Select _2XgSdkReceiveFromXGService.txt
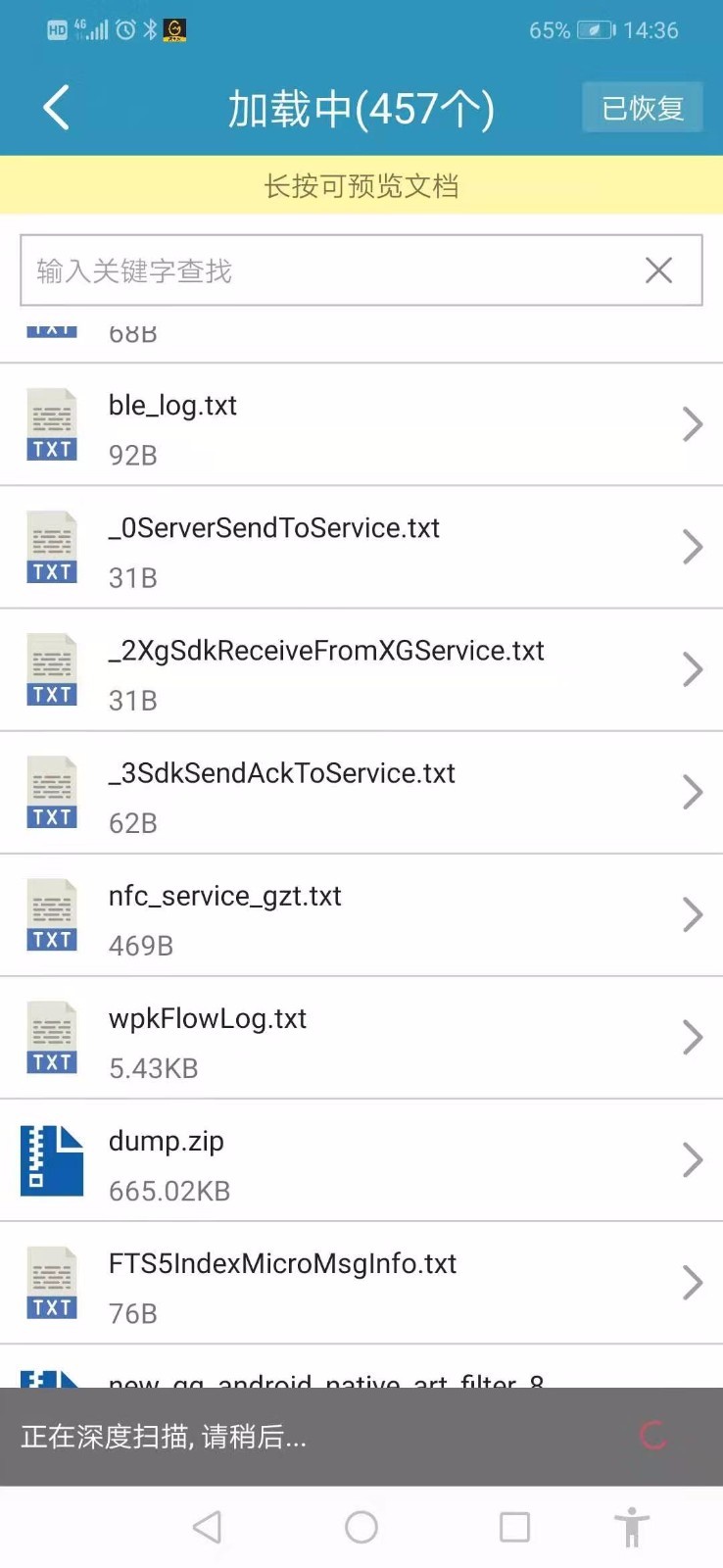The height and width of the screenshot is (1568, 723). click(361, 670)
